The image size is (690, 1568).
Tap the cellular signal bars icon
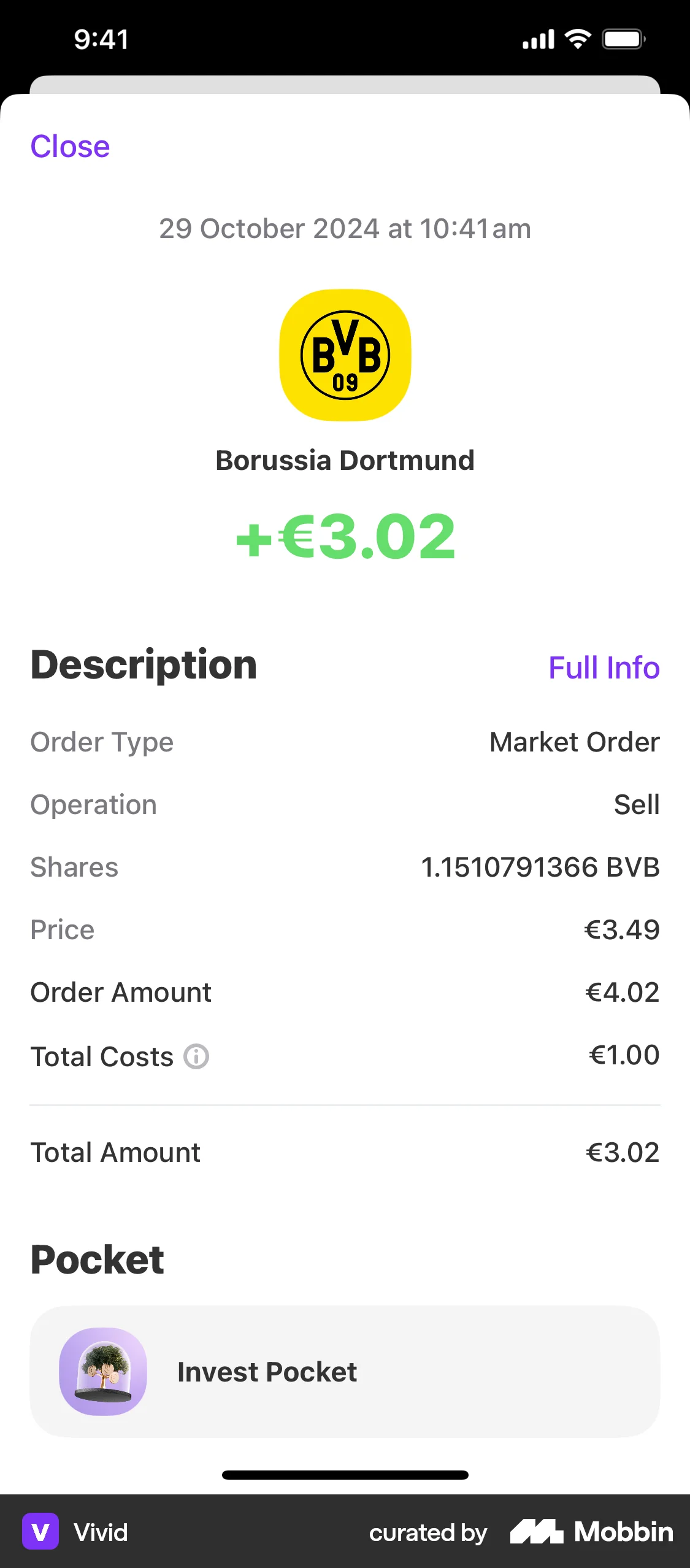click(x=539, y=38)
